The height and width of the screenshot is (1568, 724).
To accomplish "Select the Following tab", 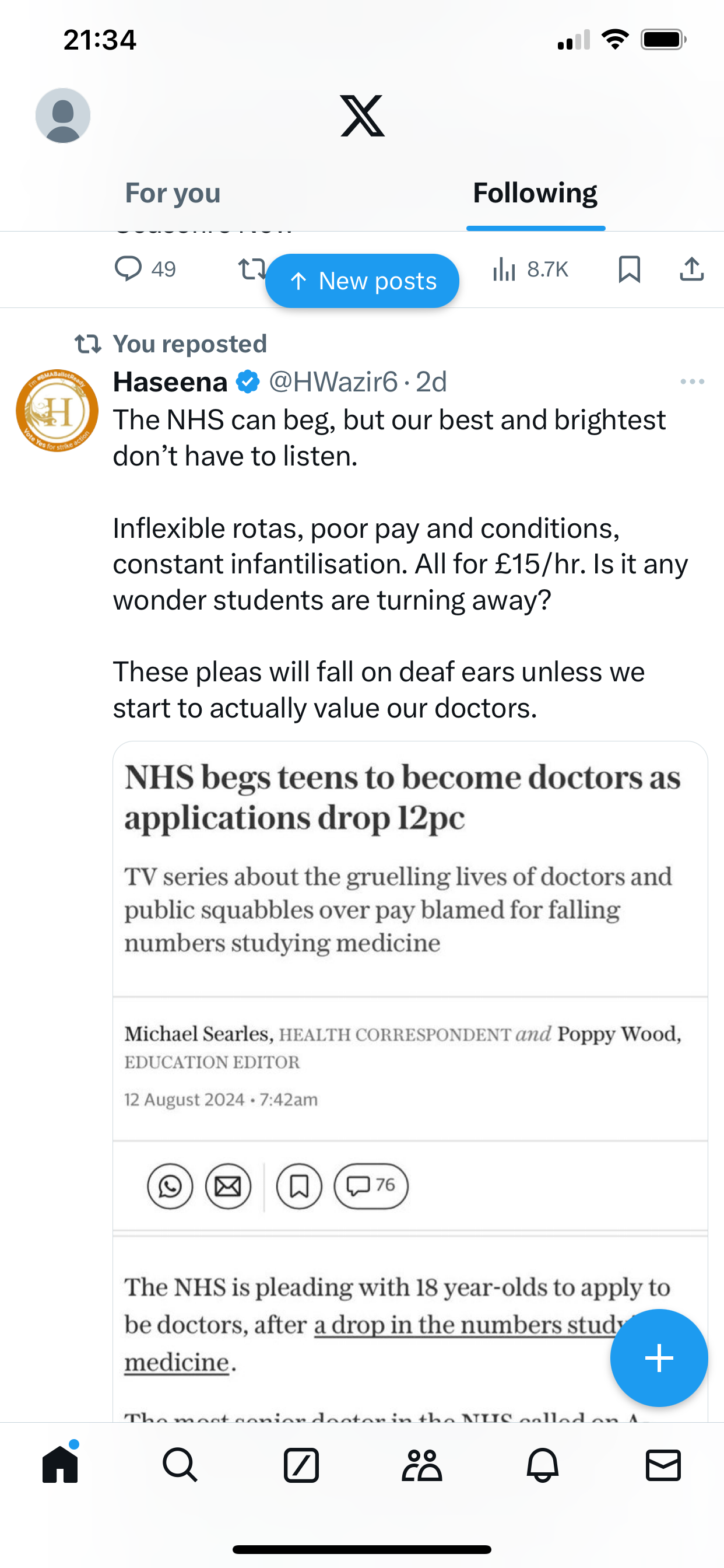I will point(535,193).
